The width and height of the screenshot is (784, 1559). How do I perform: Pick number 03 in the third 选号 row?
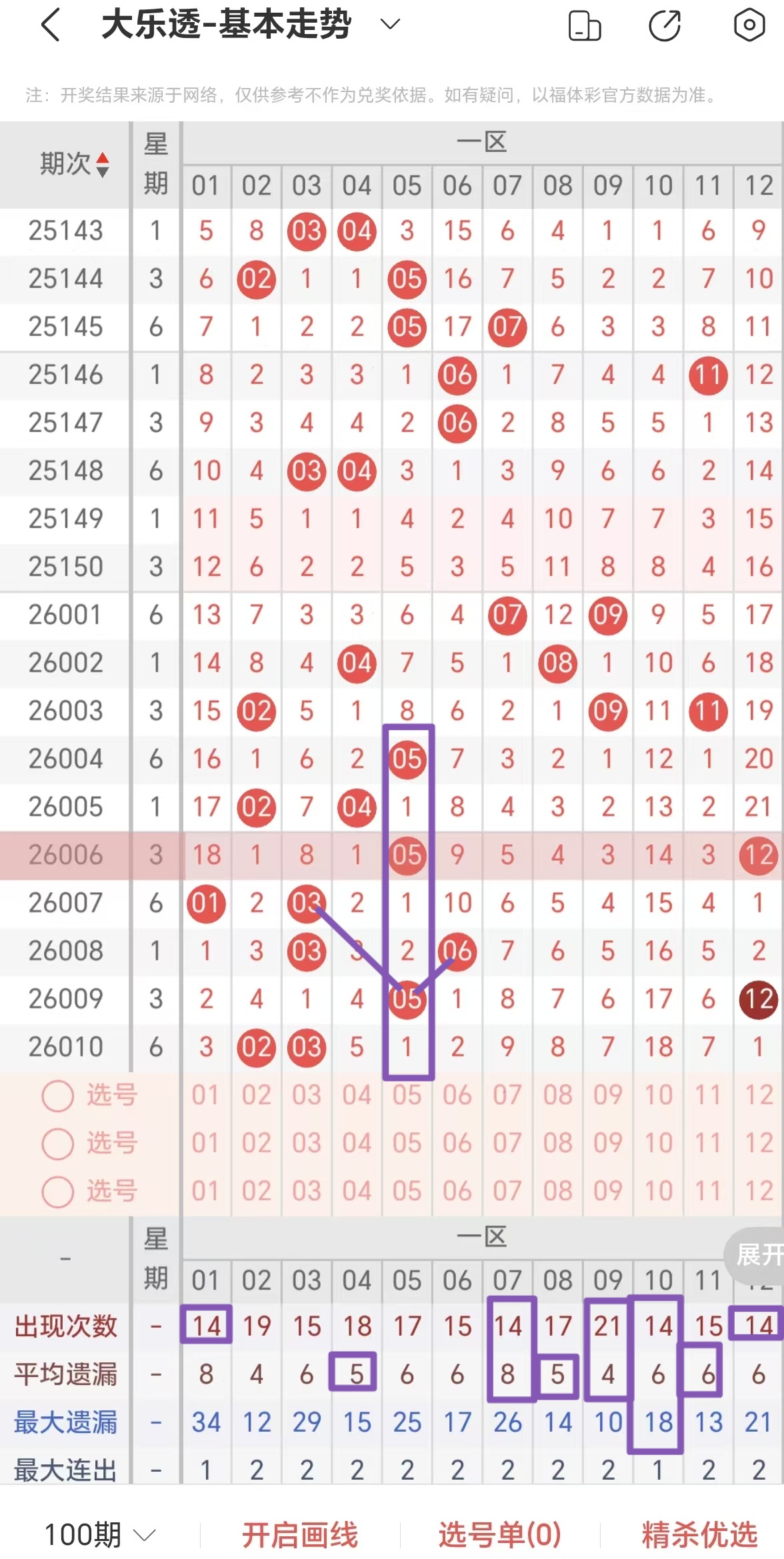(x=307, y=1191)
